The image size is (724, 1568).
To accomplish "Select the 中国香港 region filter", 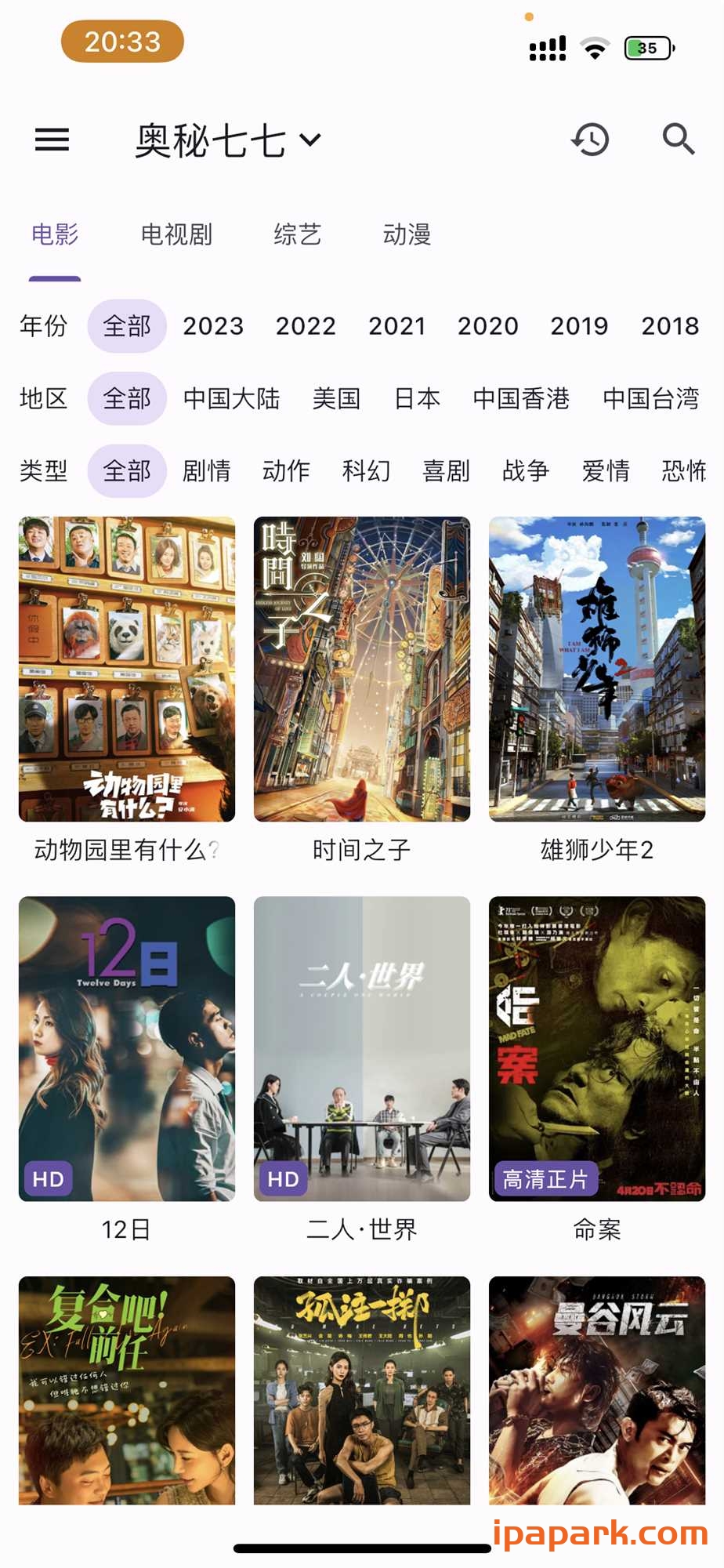I will (x=521, y=398).
